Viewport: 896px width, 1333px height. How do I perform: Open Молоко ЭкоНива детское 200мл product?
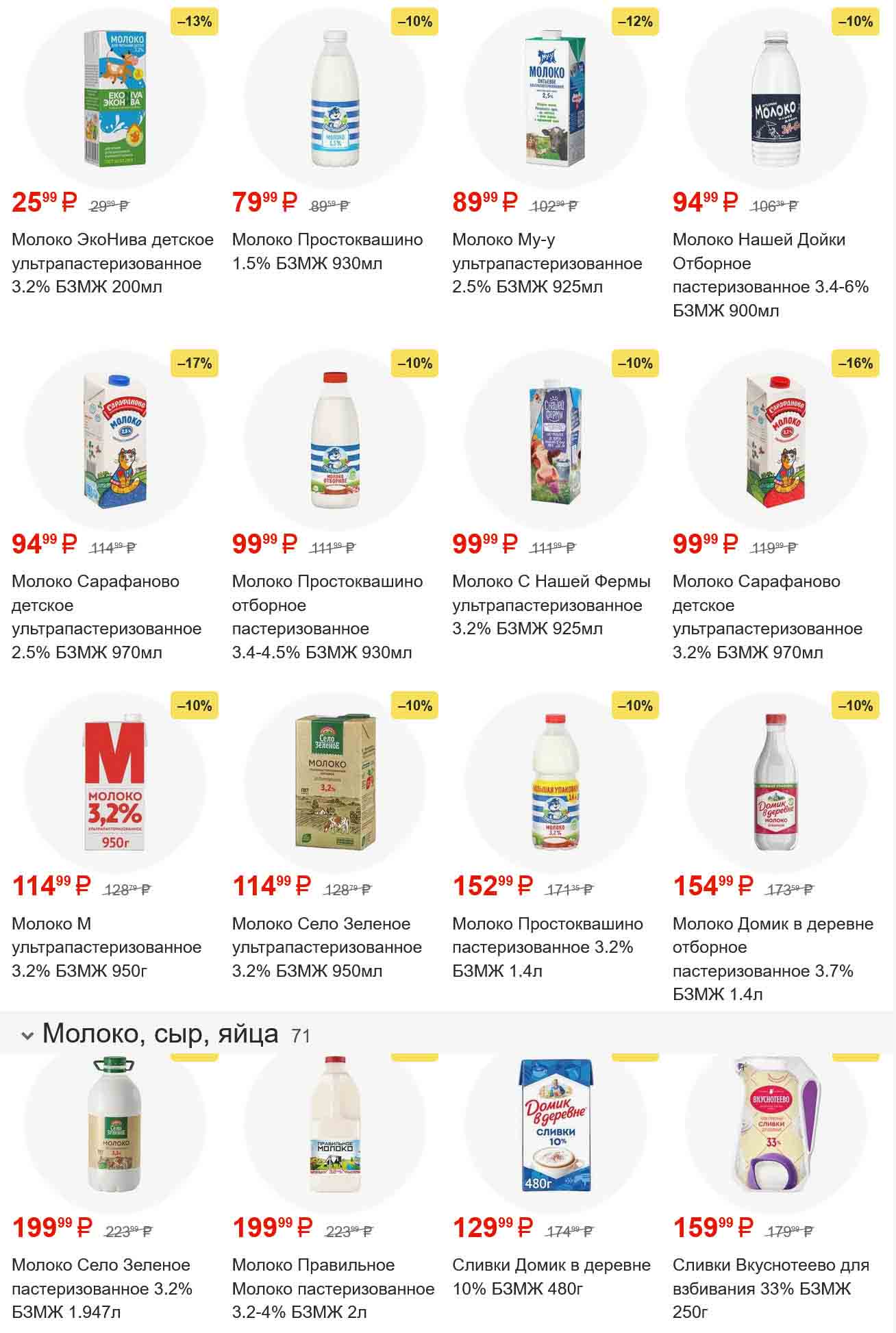click(114, 99)
